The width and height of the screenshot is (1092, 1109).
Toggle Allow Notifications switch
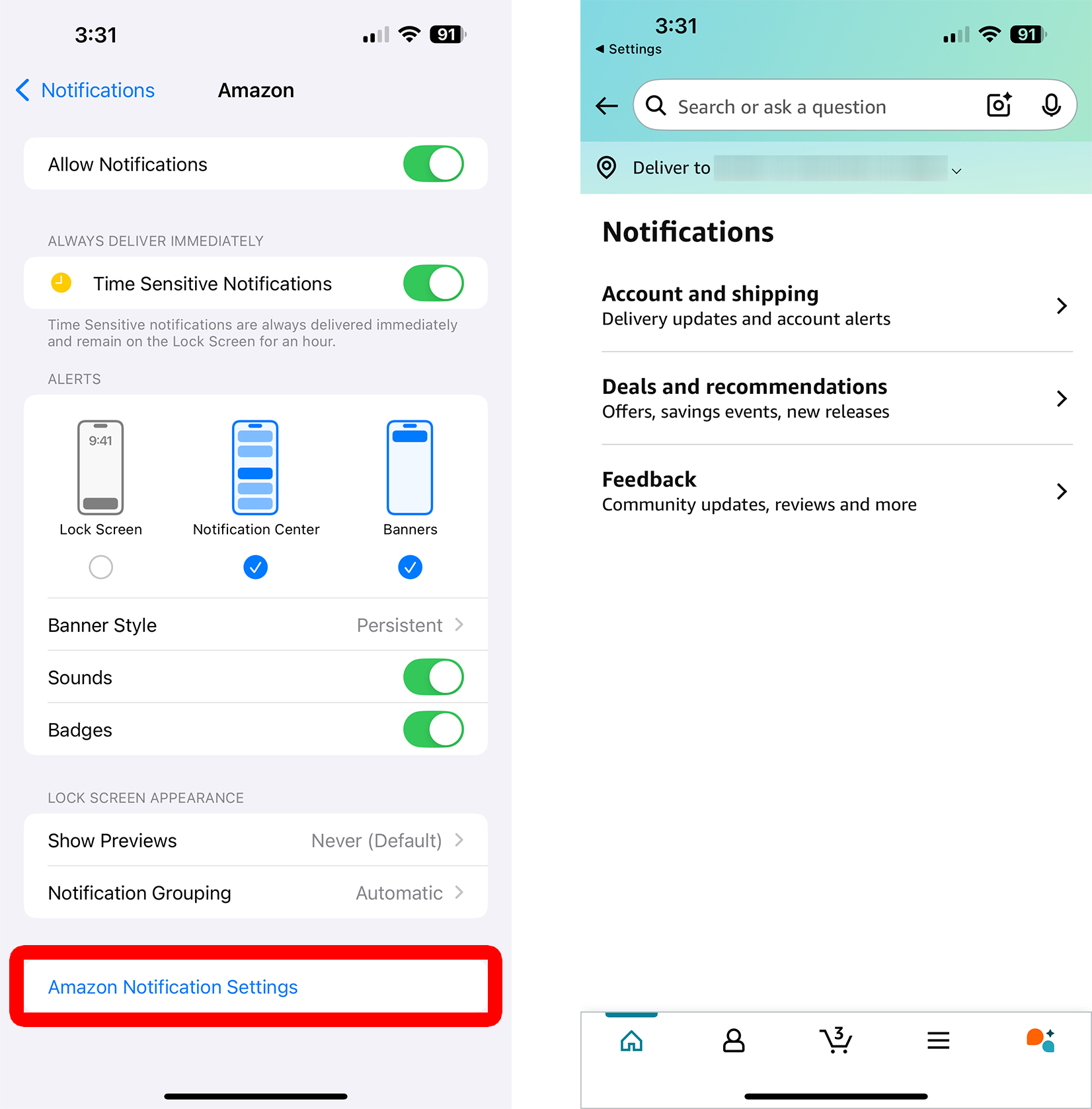[433, 164]
